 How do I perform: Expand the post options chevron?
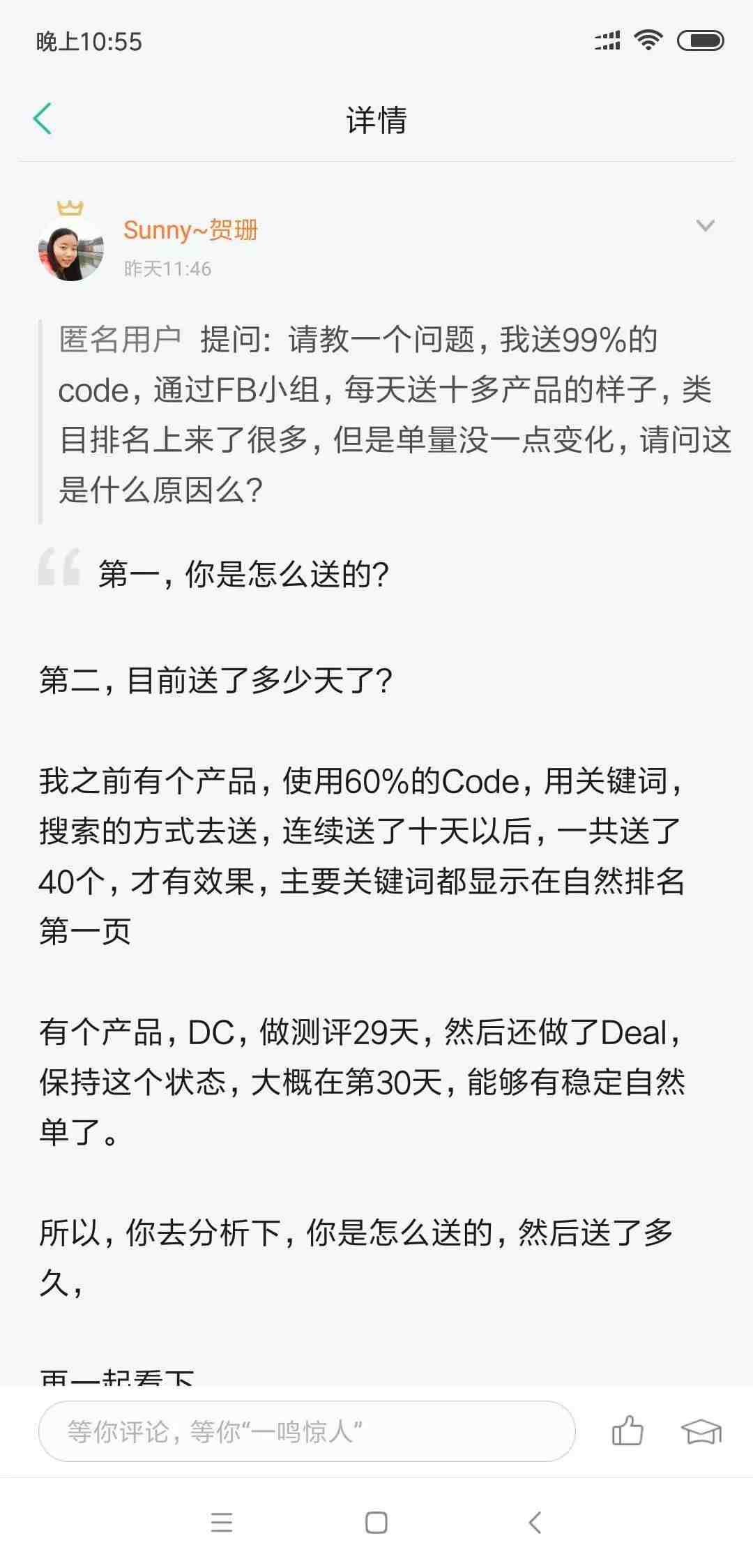706,225
